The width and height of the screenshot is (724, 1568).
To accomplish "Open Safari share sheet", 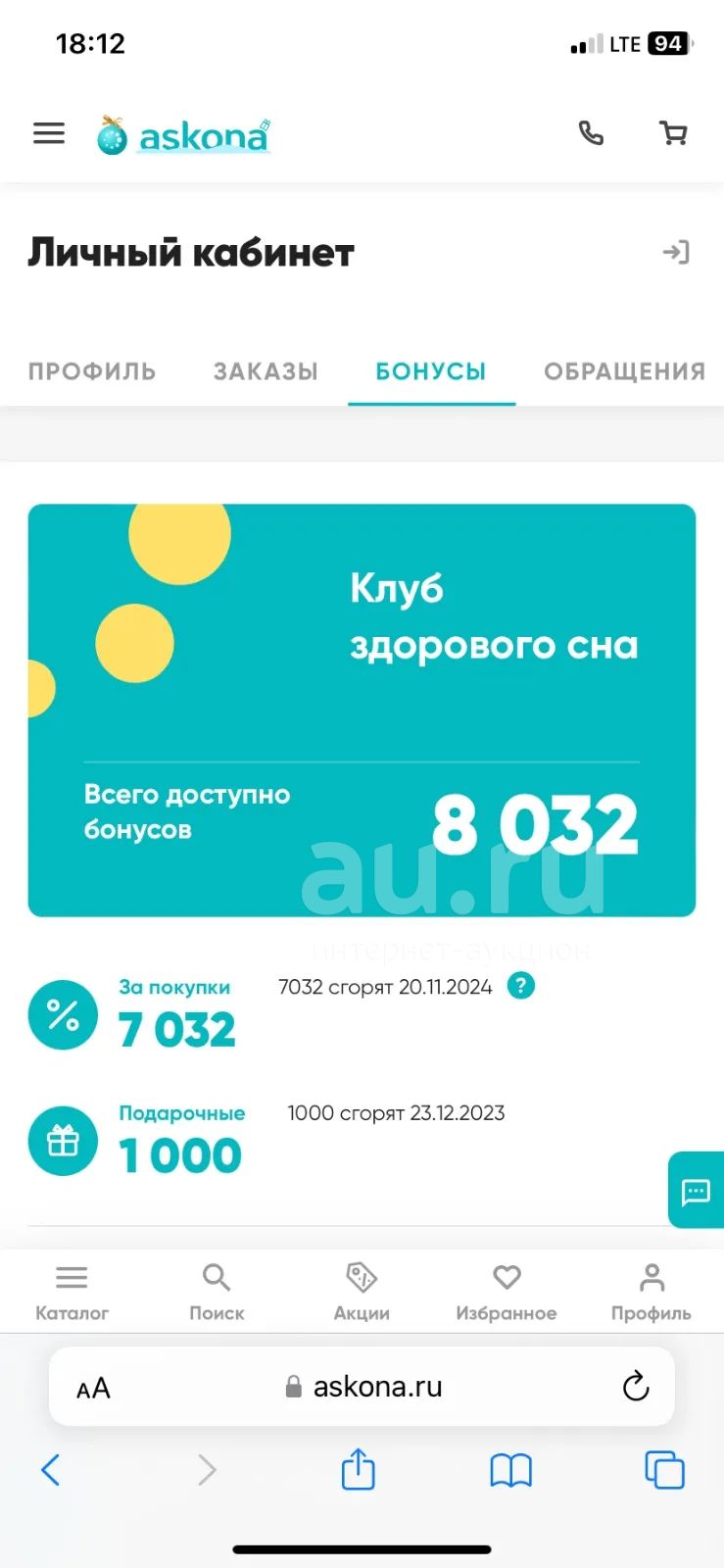I will pyautogui.click(x=359, y=1469).
